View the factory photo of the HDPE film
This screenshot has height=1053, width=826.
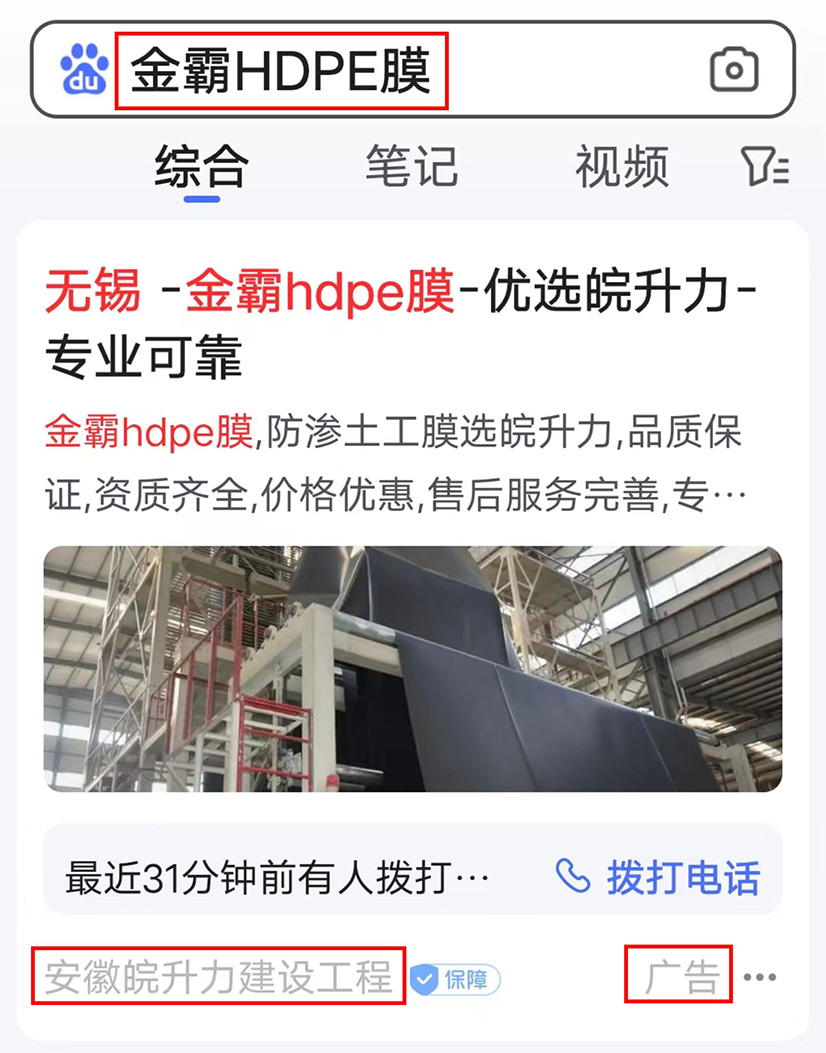[412, 669]
